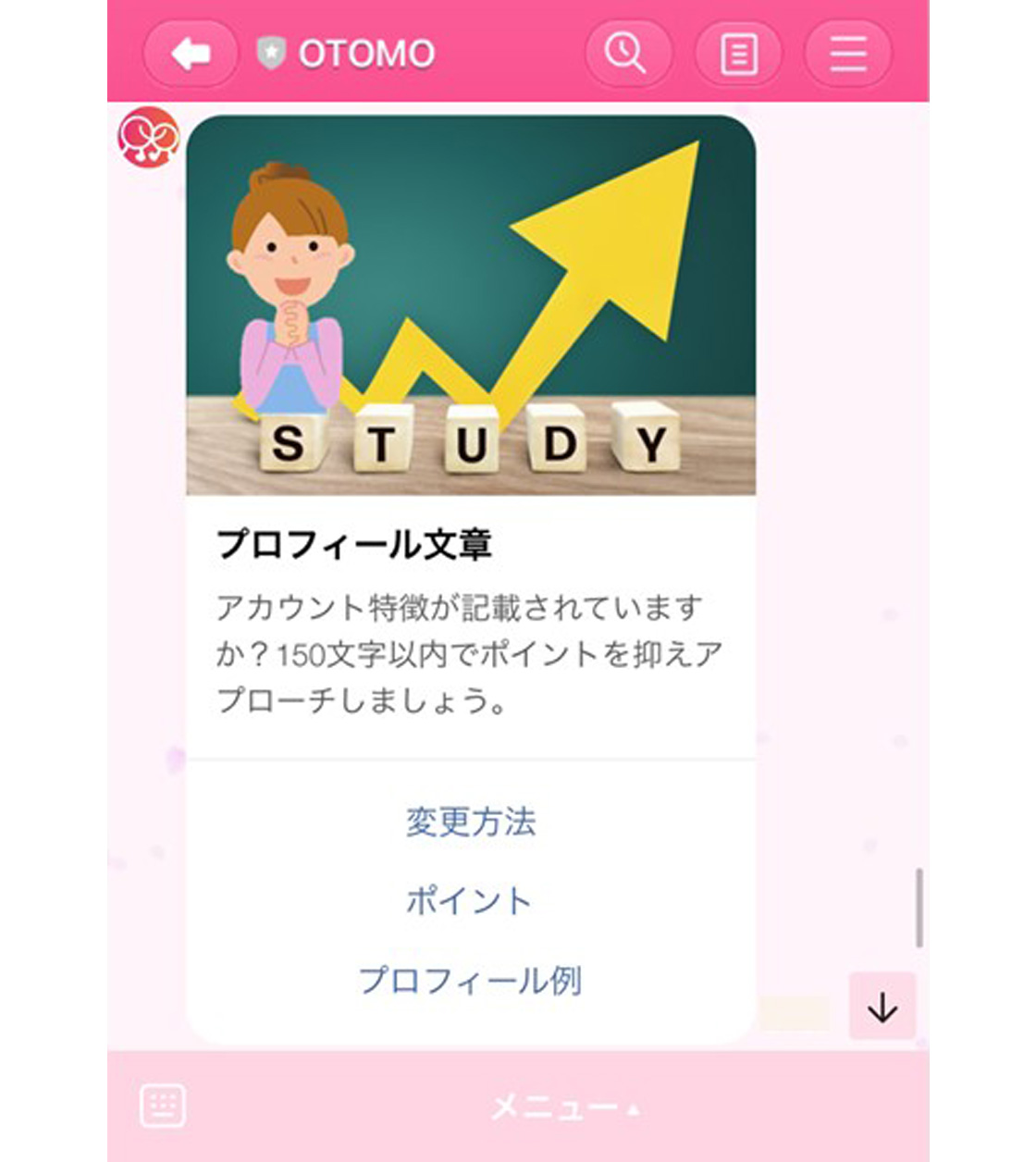Tap the back arrow in the header
Image resolution: width=1036 pixels, height=1162 pixels.
[191, 54]
